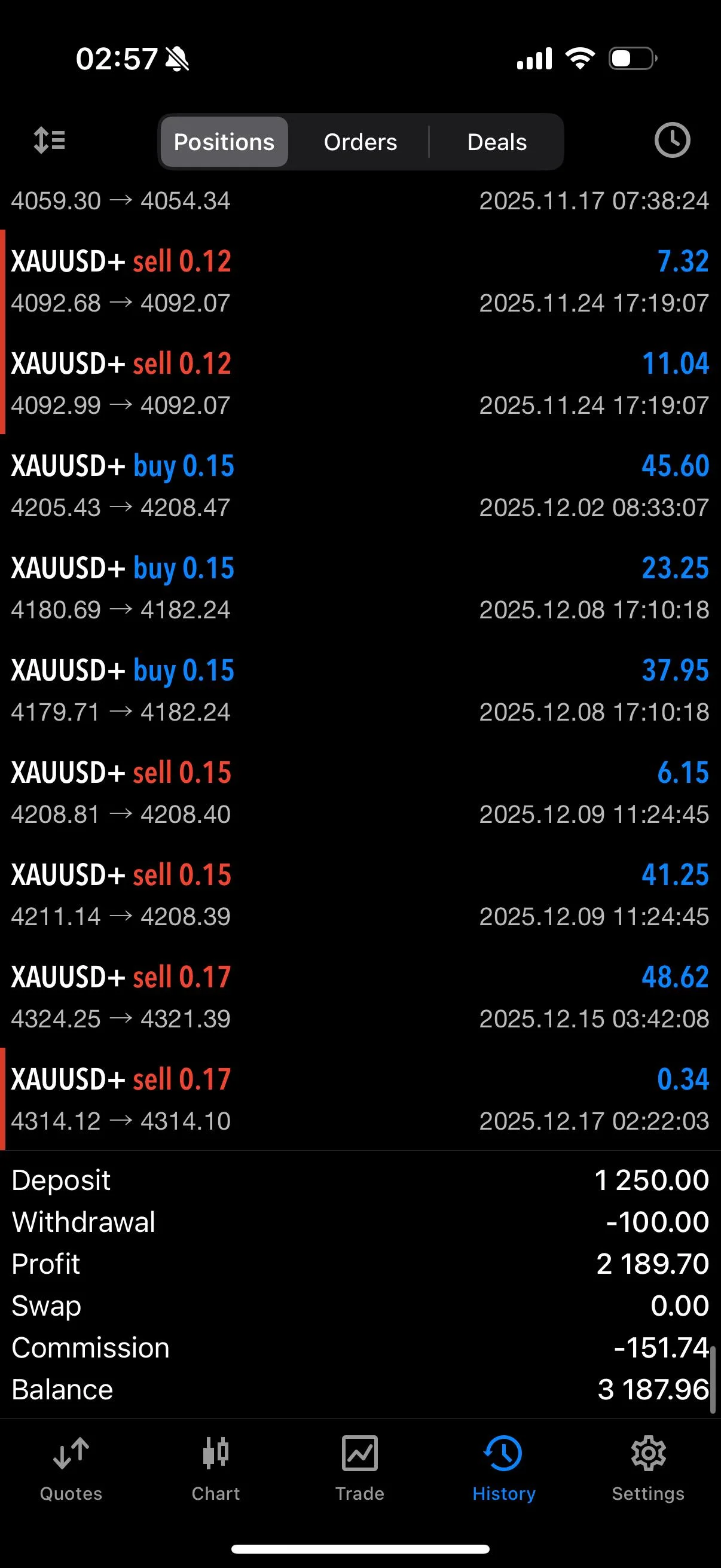Select the Positions segment
Screen dimensions: 721x1568
224,142
